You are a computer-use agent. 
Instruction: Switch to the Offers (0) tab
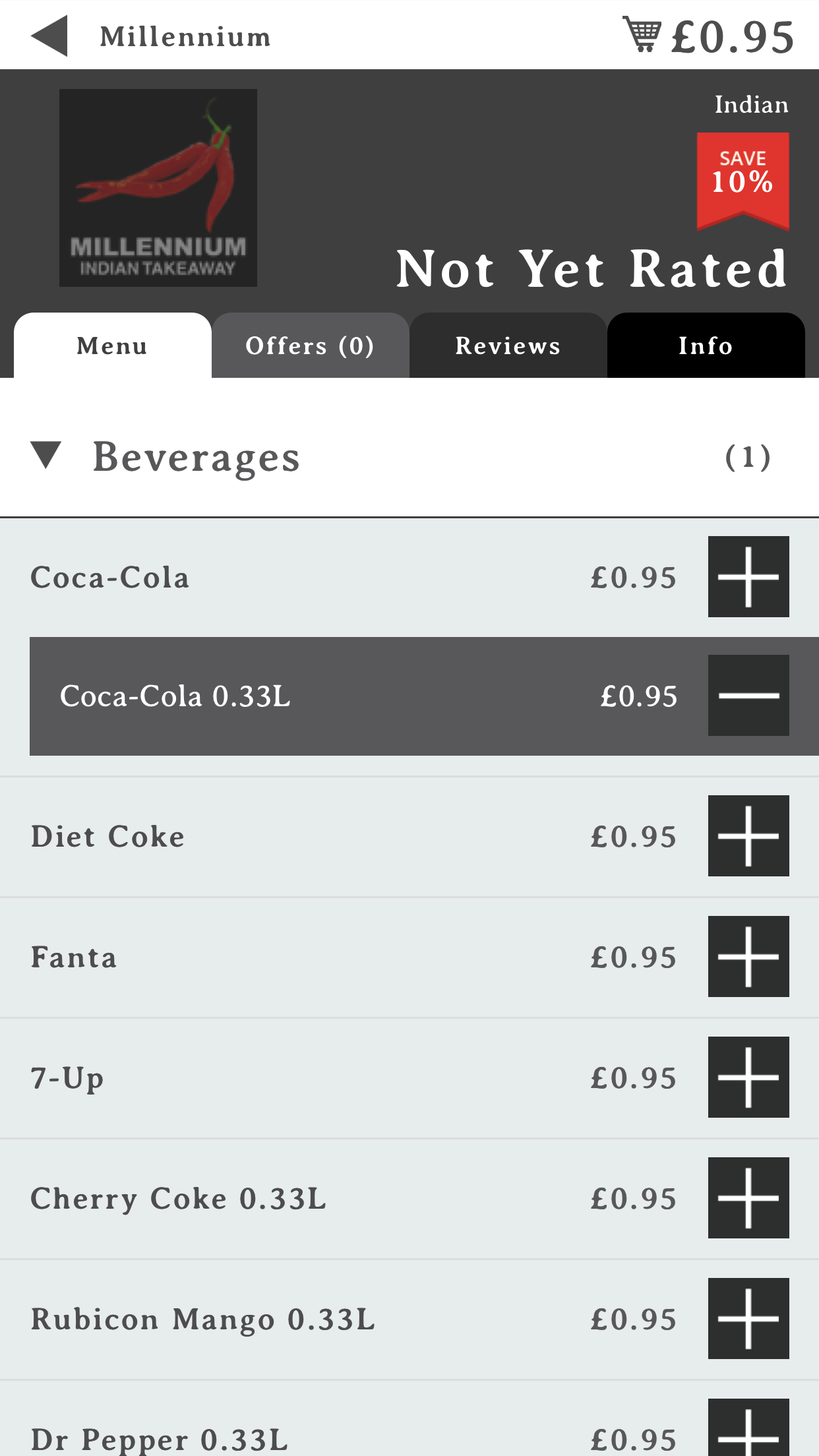pyautogui.click(x=311, y=346)
